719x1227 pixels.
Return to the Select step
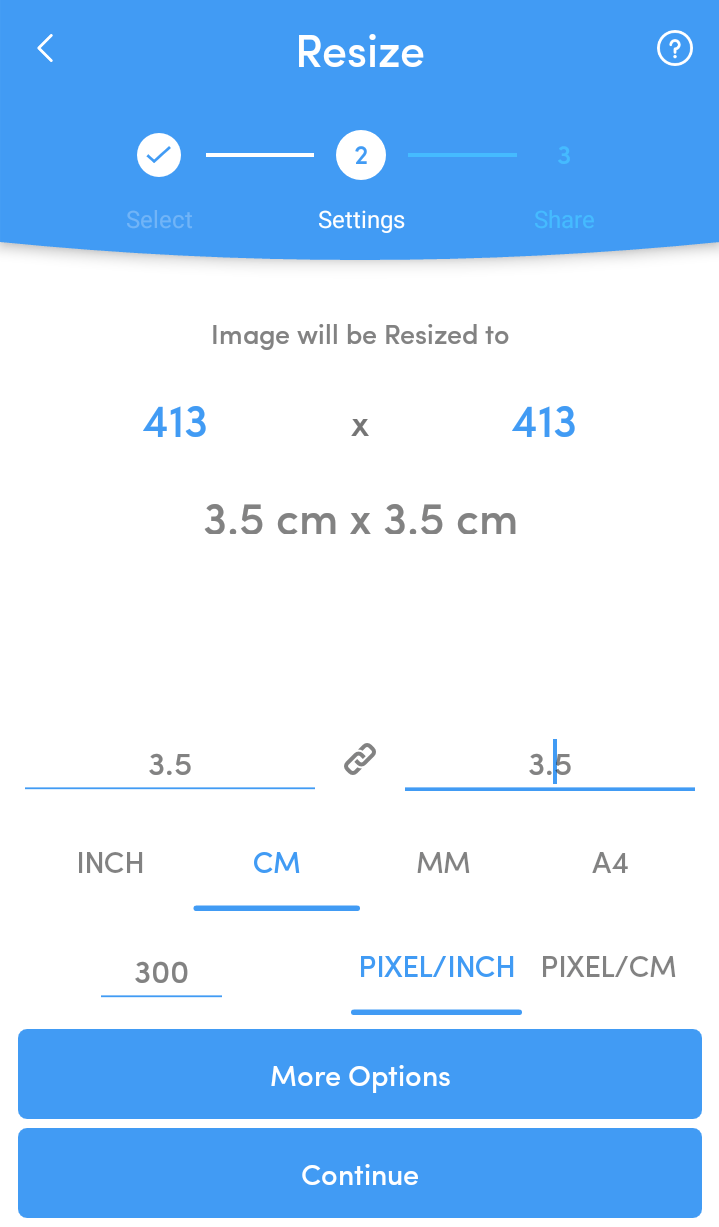coord(159,157)
